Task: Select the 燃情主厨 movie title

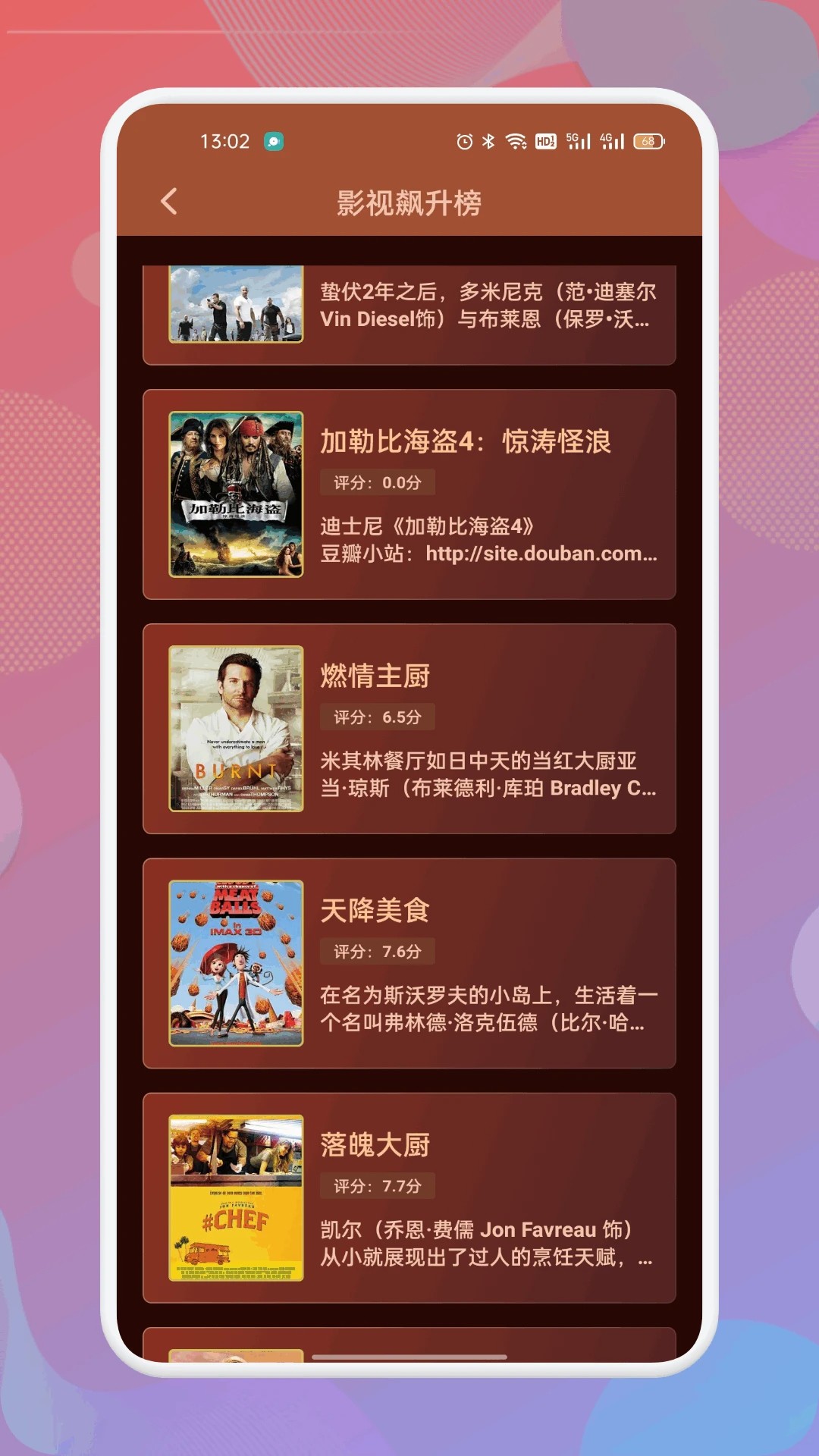Action: pyautogui.click(x=372, y=676)
